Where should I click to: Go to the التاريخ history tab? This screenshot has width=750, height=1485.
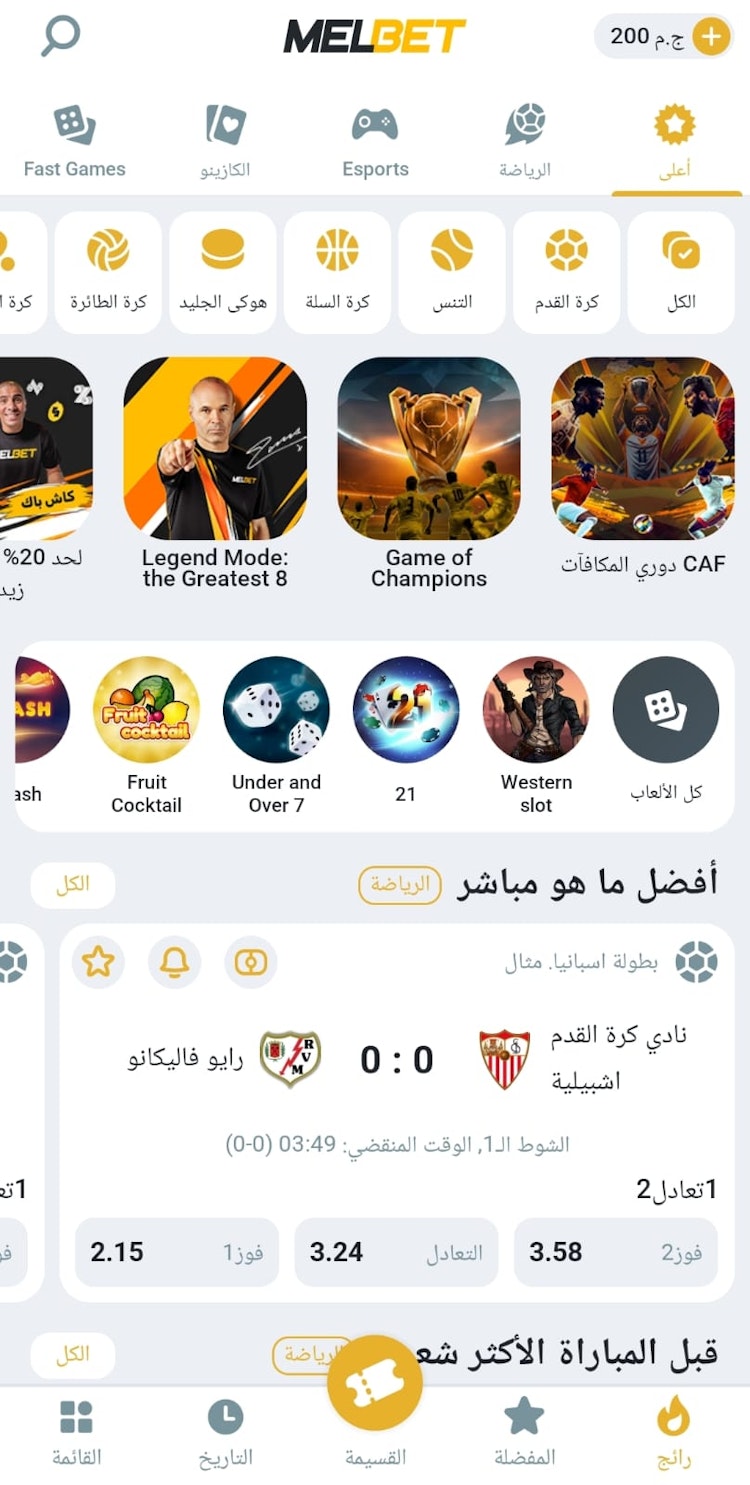[226, 1431]
